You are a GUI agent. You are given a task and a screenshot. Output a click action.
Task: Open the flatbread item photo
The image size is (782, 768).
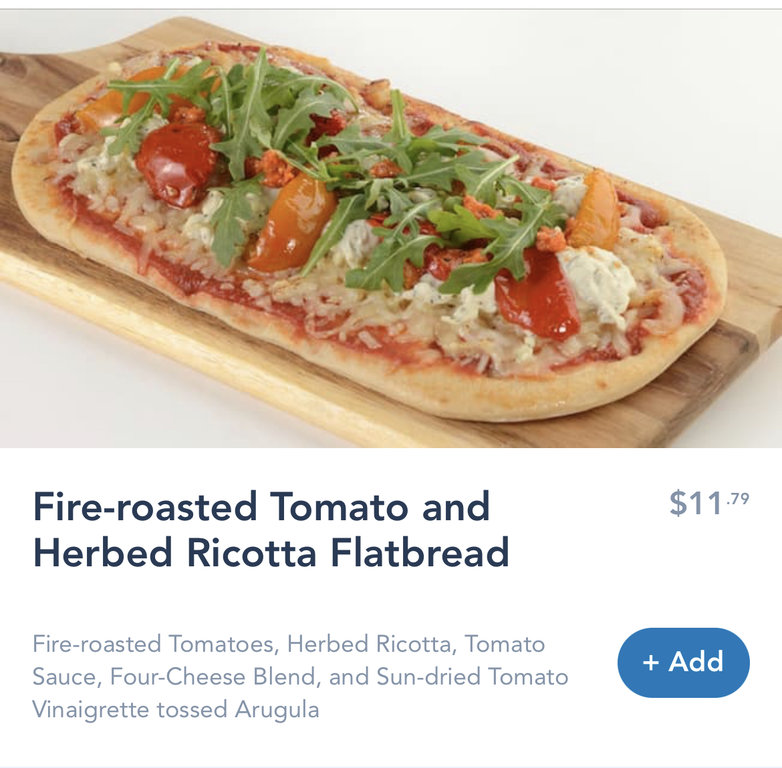tap(390, 230)
